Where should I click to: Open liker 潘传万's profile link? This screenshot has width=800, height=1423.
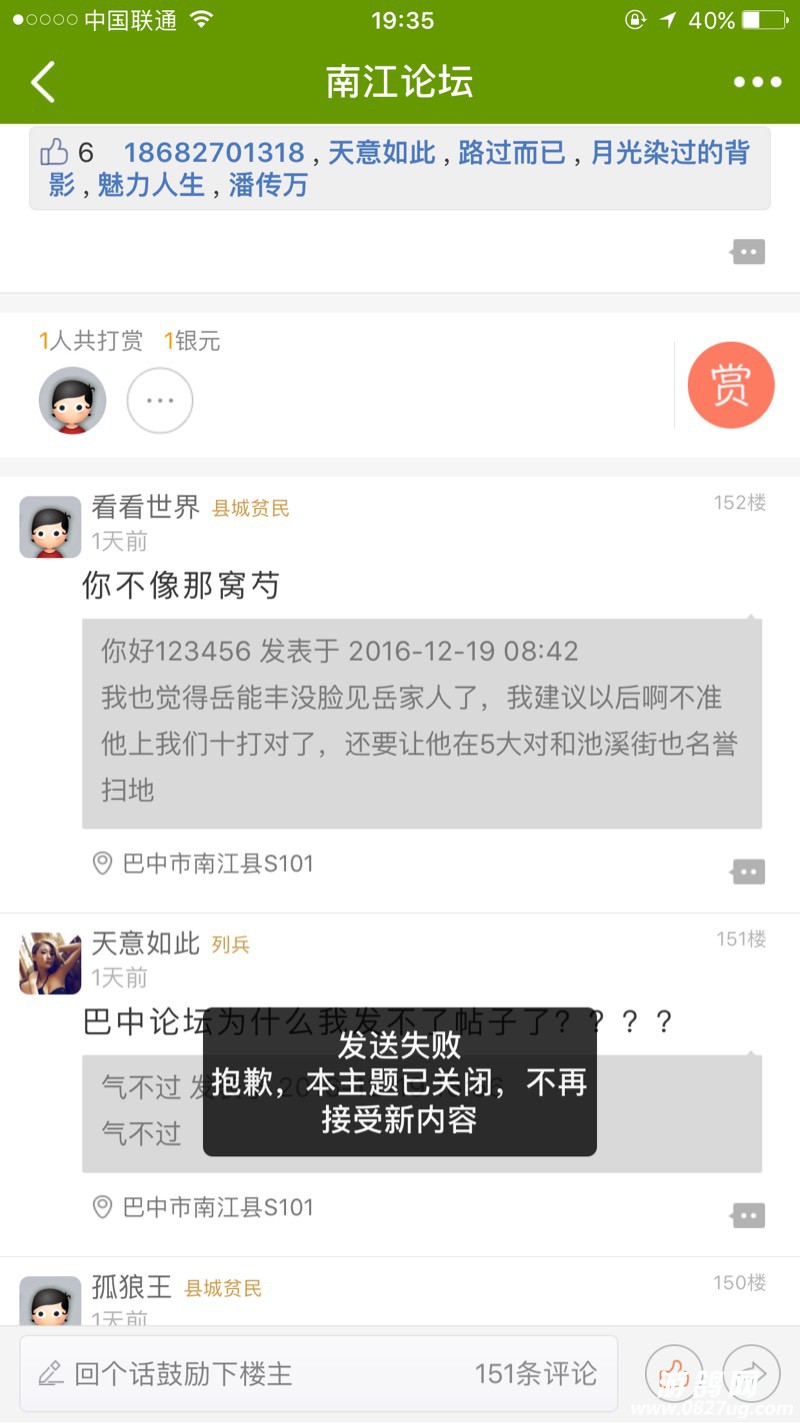point(268,185)
